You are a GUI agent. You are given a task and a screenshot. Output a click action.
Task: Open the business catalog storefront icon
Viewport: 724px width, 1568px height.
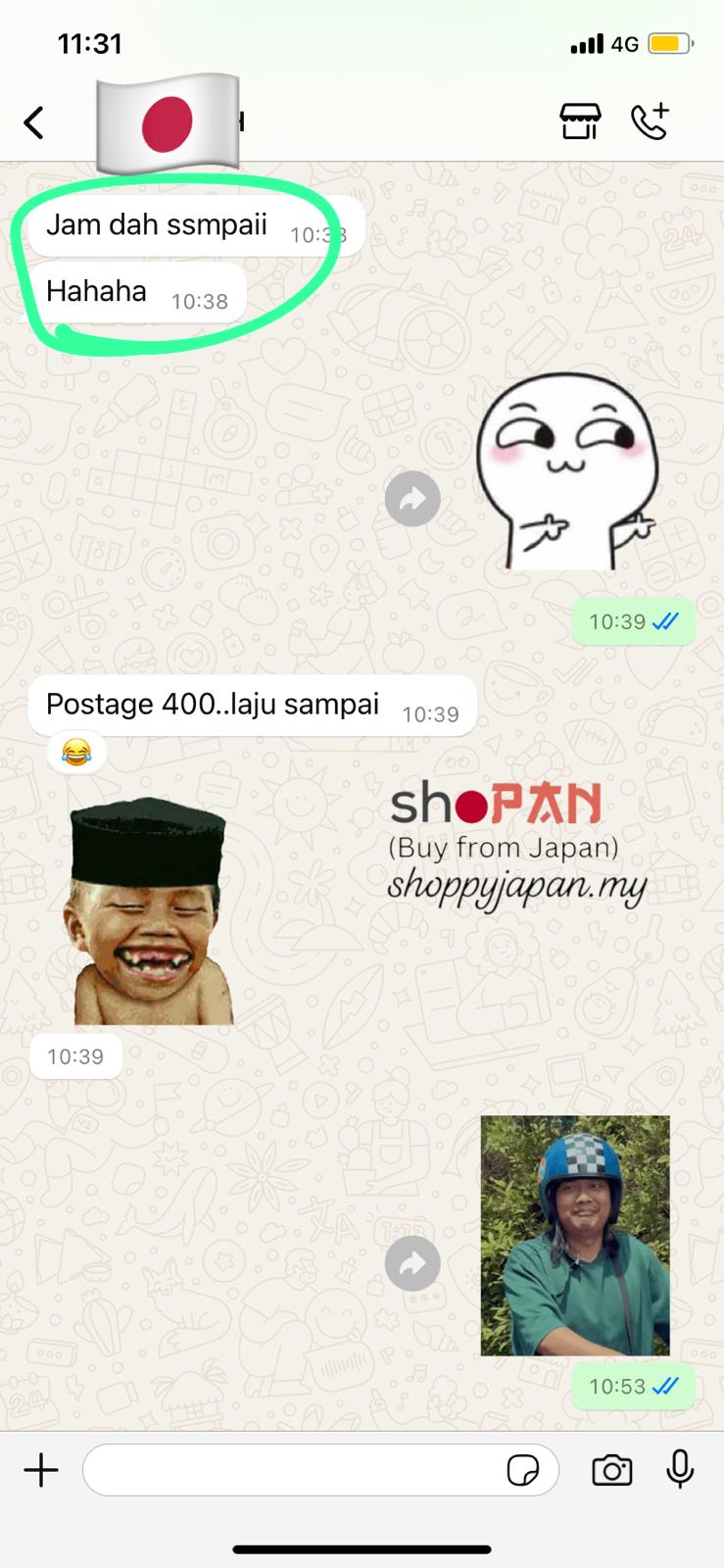[x=580, y=122]
